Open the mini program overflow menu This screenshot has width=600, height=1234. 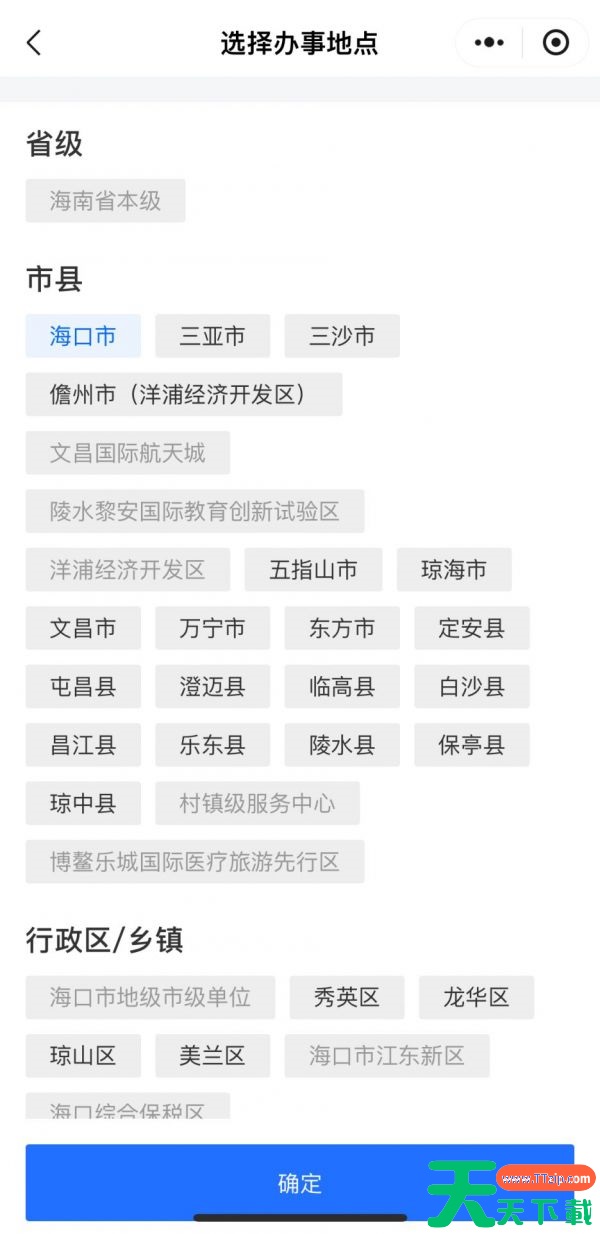point(489,43)
